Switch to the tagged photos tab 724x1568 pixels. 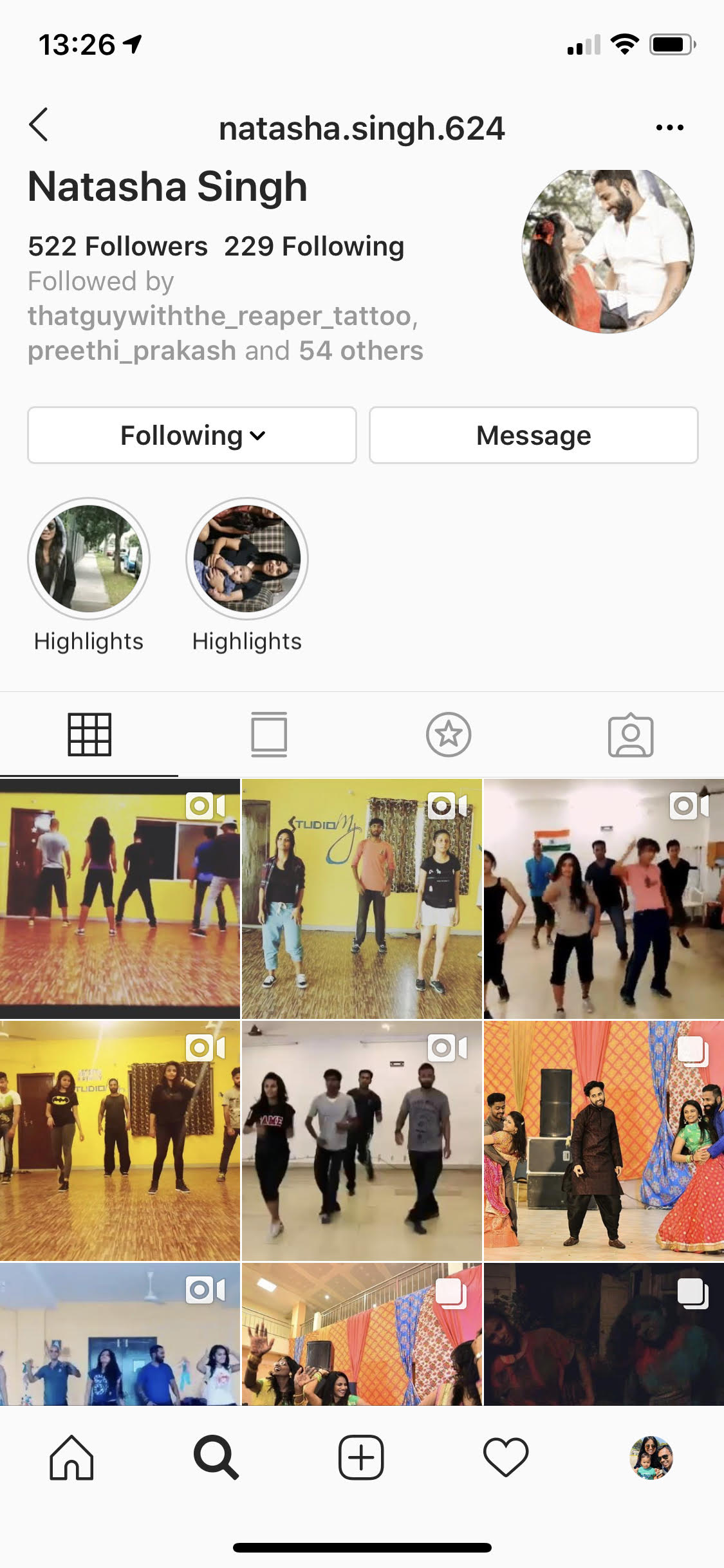[x=631, y=734]
